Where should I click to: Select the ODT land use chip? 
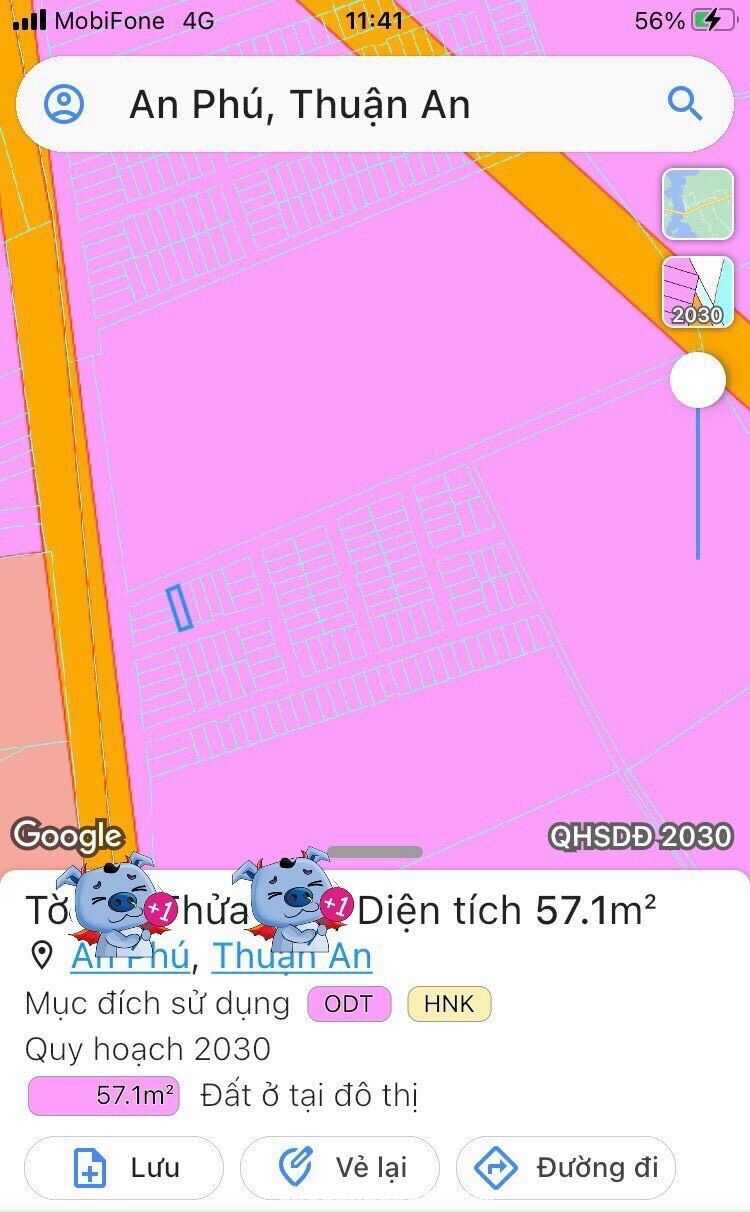point(349,1004)
